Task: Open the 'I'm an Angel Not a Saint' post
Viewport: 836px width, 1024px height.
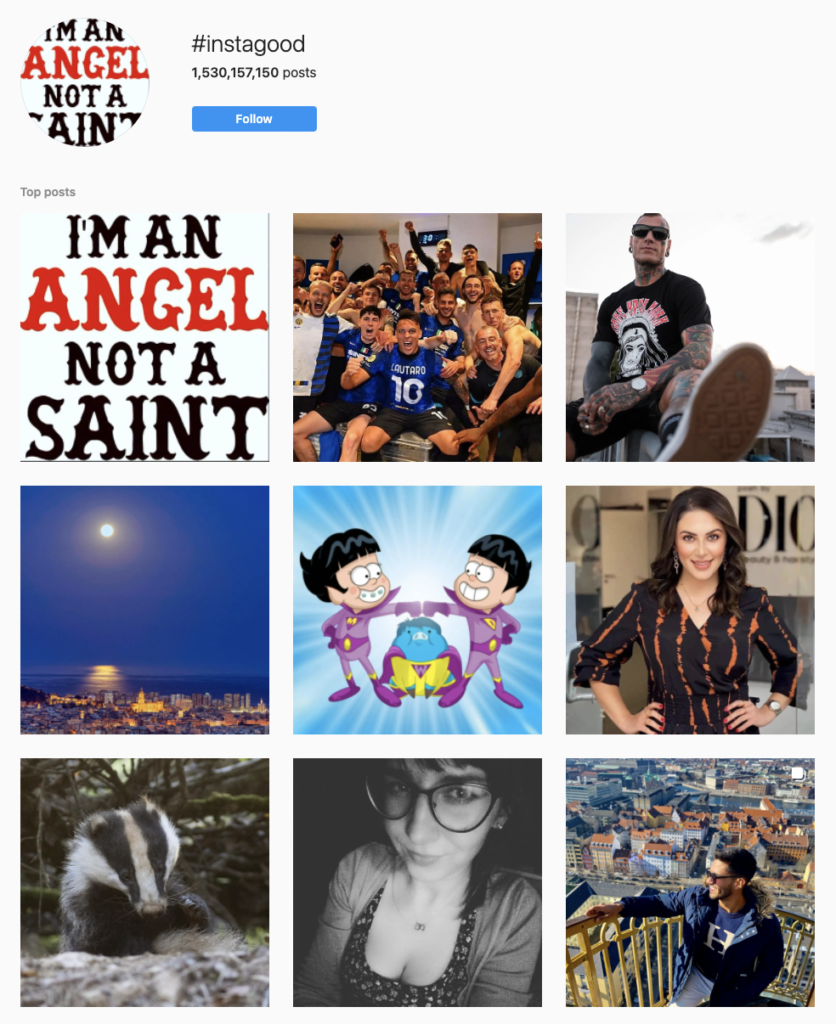Action: [145, 337]
